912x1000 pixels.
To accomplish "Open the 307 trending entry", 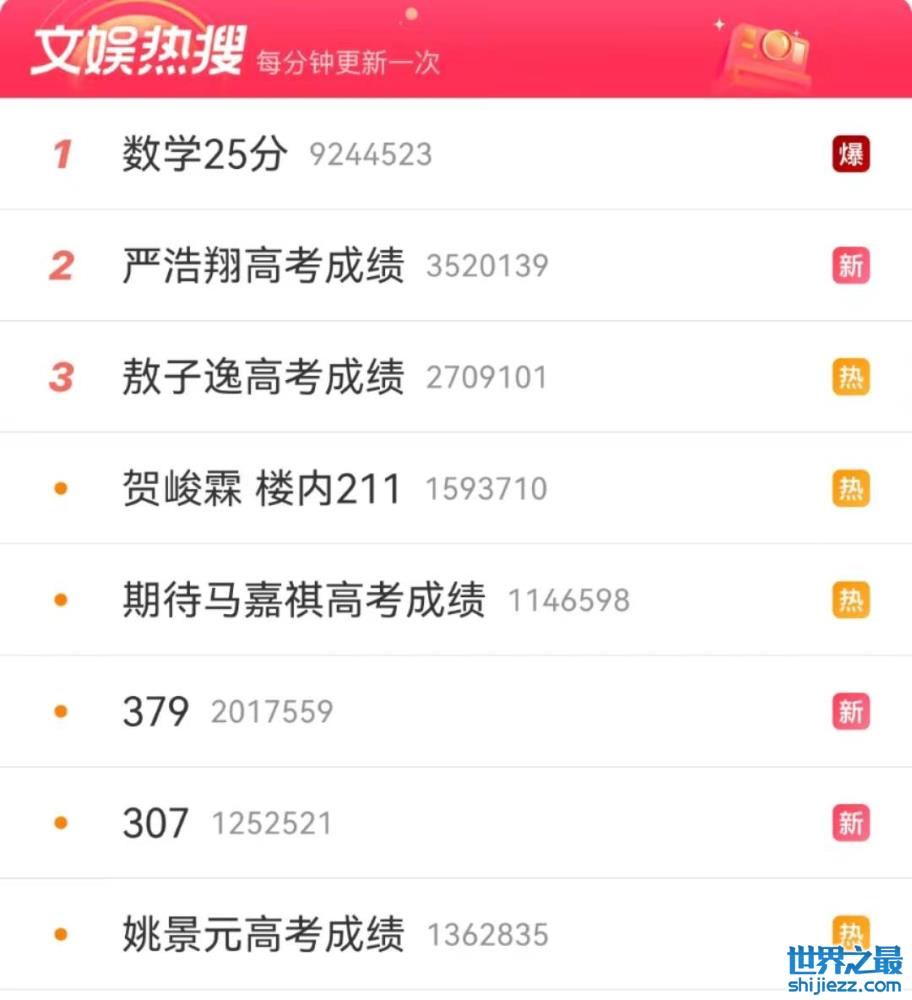I will coord(156,823).
